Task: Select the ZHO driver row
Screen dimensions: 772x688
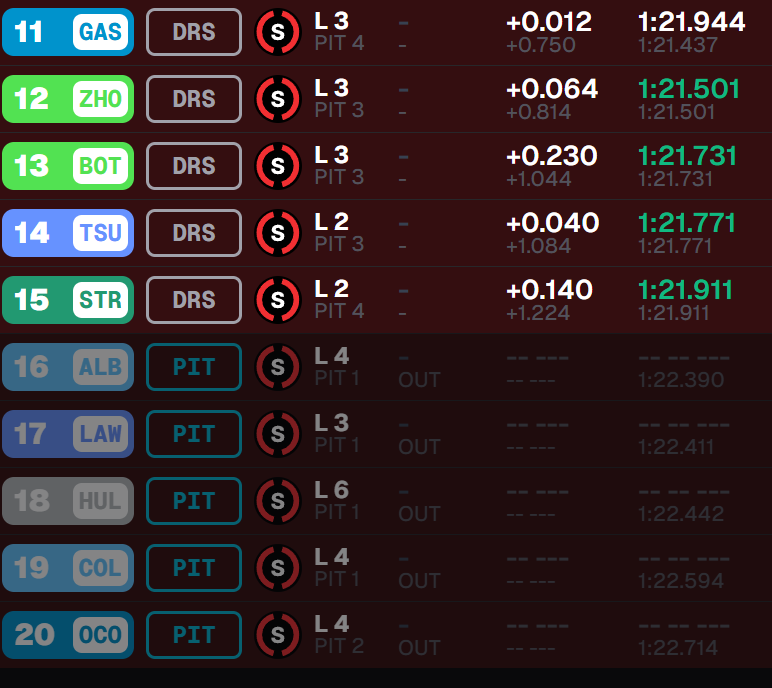Action: (x=68, y=99)
